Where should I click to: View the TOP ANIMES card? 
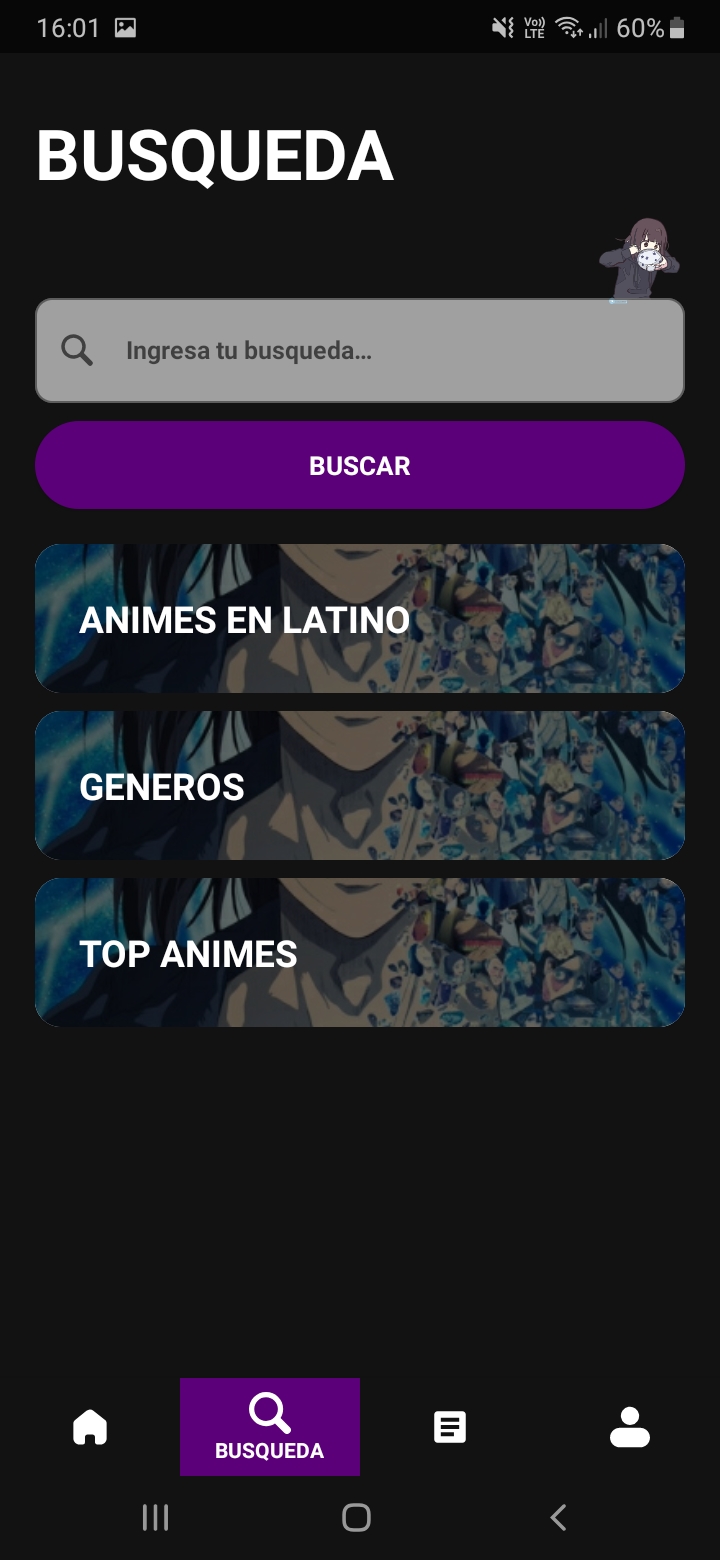(x=360, y=953)
